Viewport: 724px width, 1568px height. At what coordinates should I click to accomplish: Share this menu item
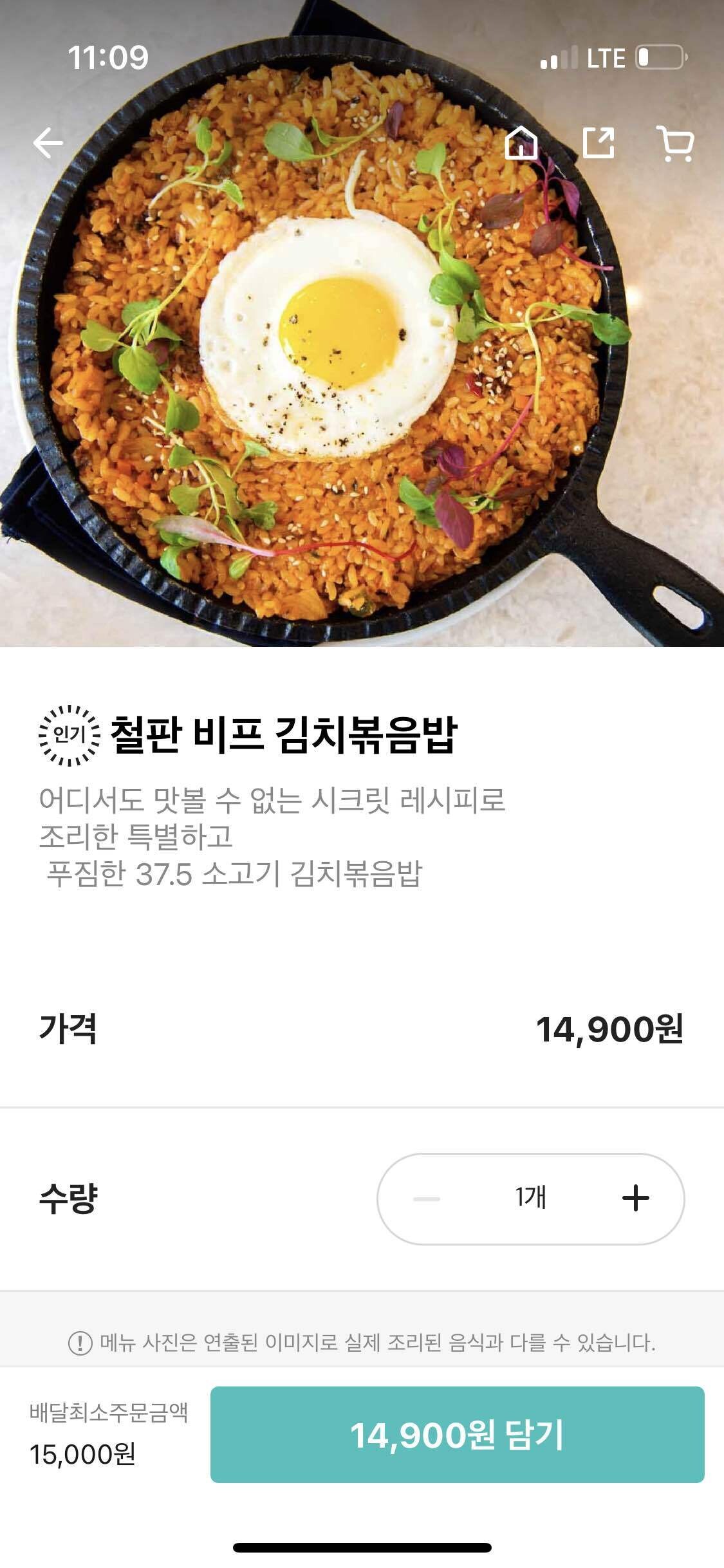599,143
